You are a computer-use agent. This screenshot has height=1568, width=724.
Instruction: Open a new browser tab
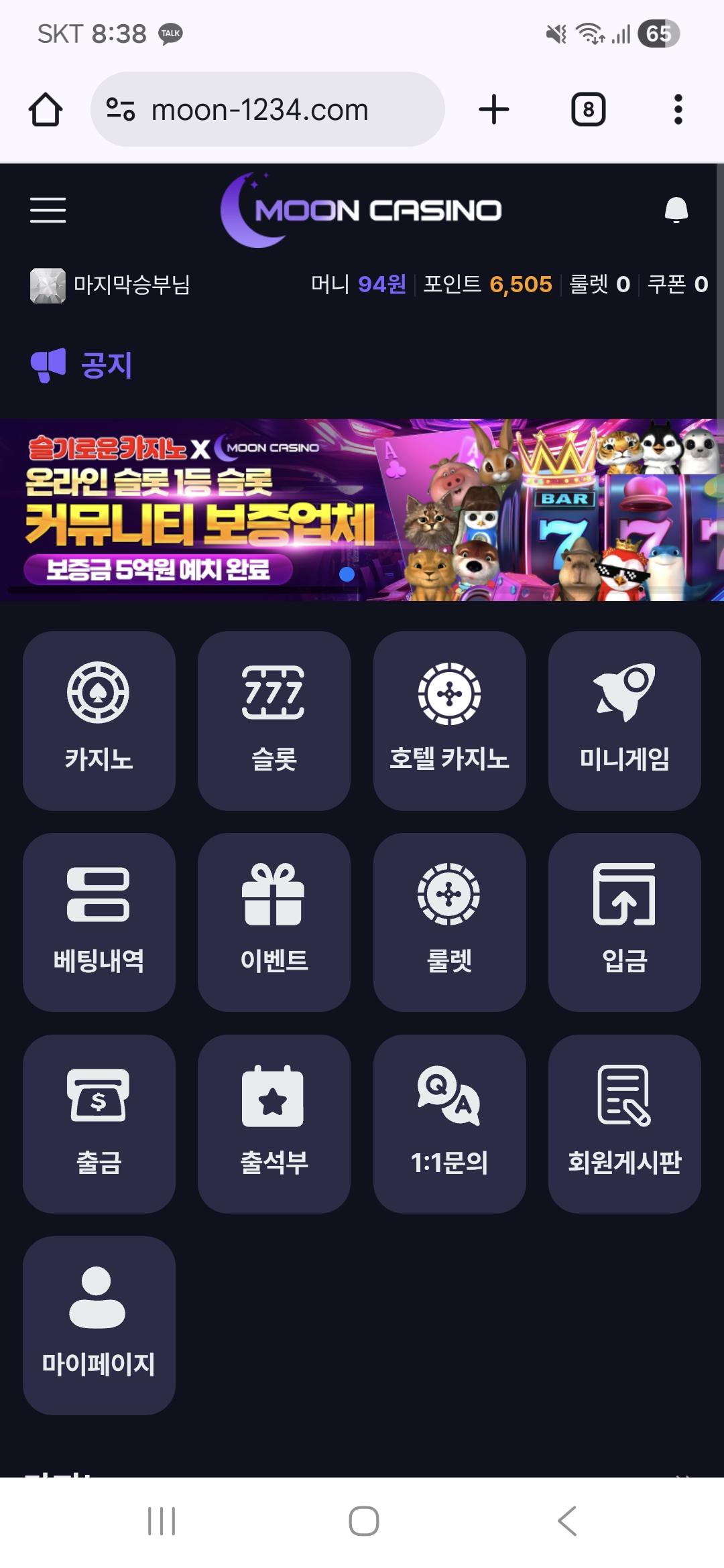[x=494, y=109]
